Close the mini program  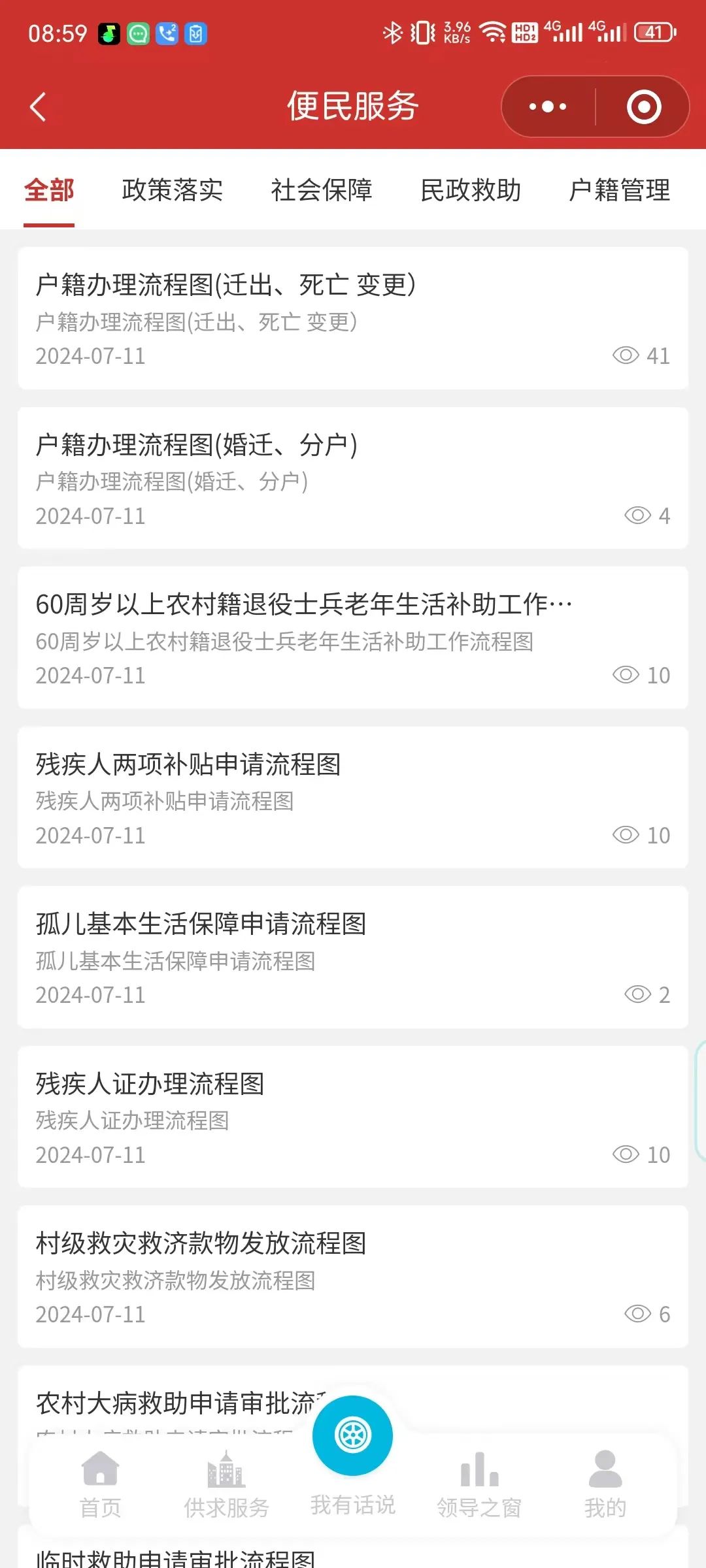tap(644, 106)
